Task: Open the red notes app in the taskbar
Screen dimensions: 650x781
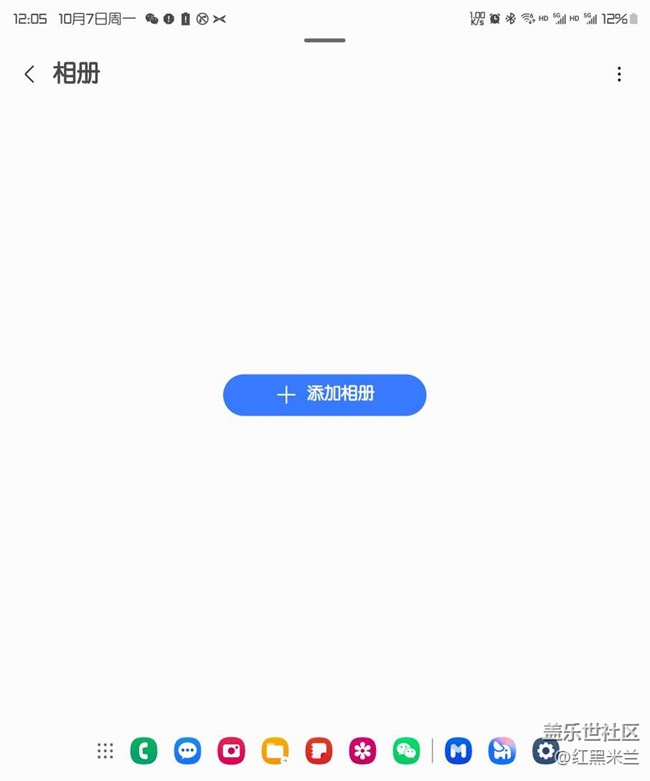Action: click(319, 750)
